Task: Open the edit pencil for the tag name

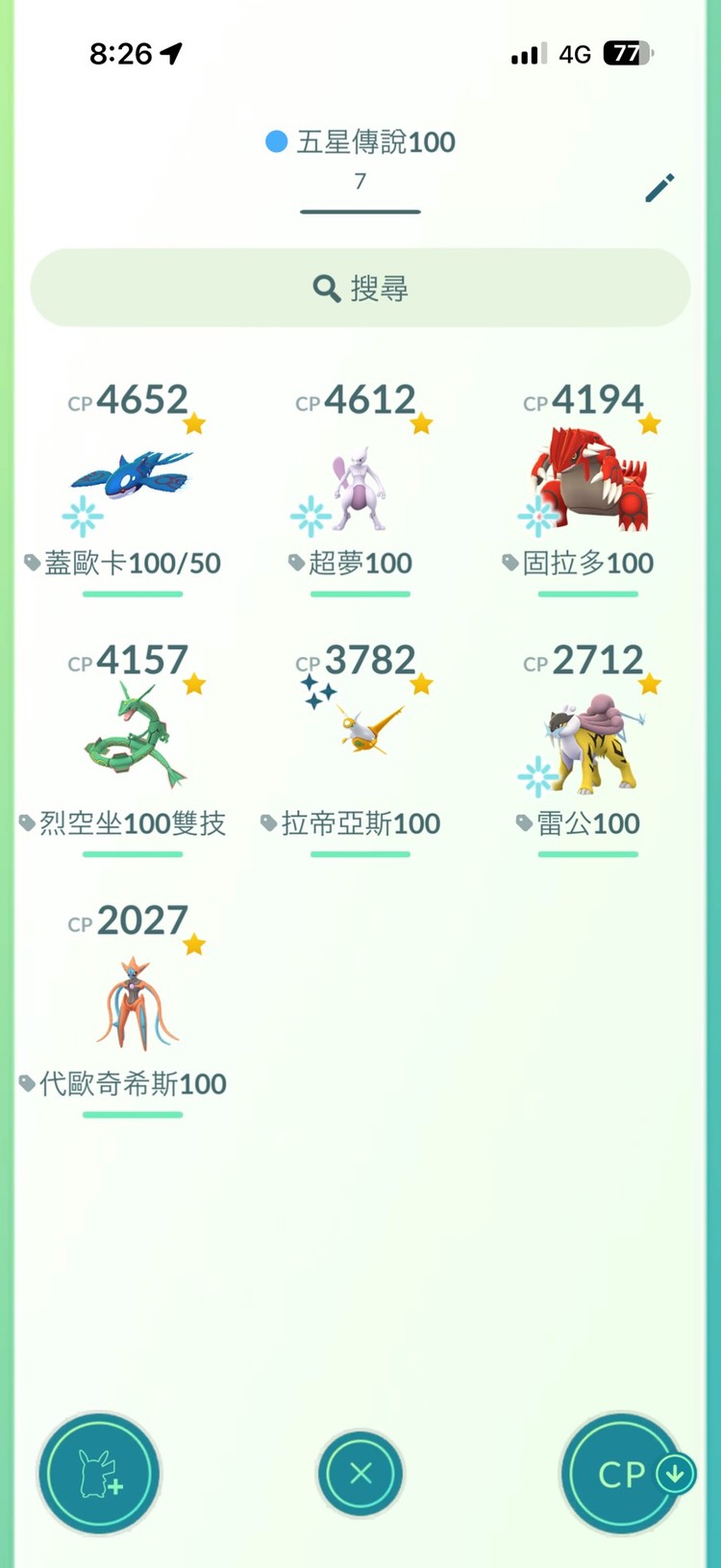Action: [660, 189]
